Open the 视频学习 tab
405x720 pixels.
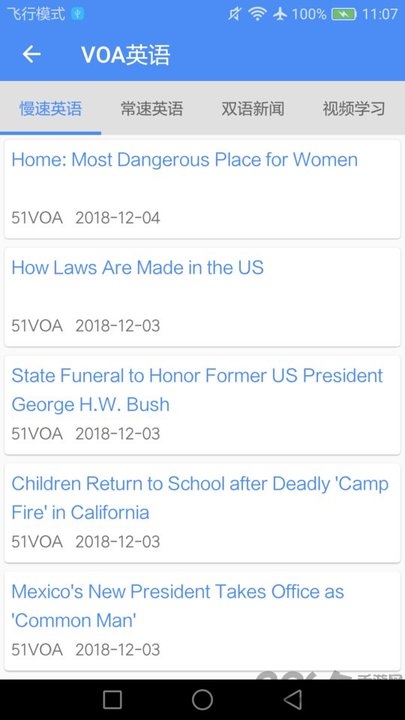[x=354, y=109]
